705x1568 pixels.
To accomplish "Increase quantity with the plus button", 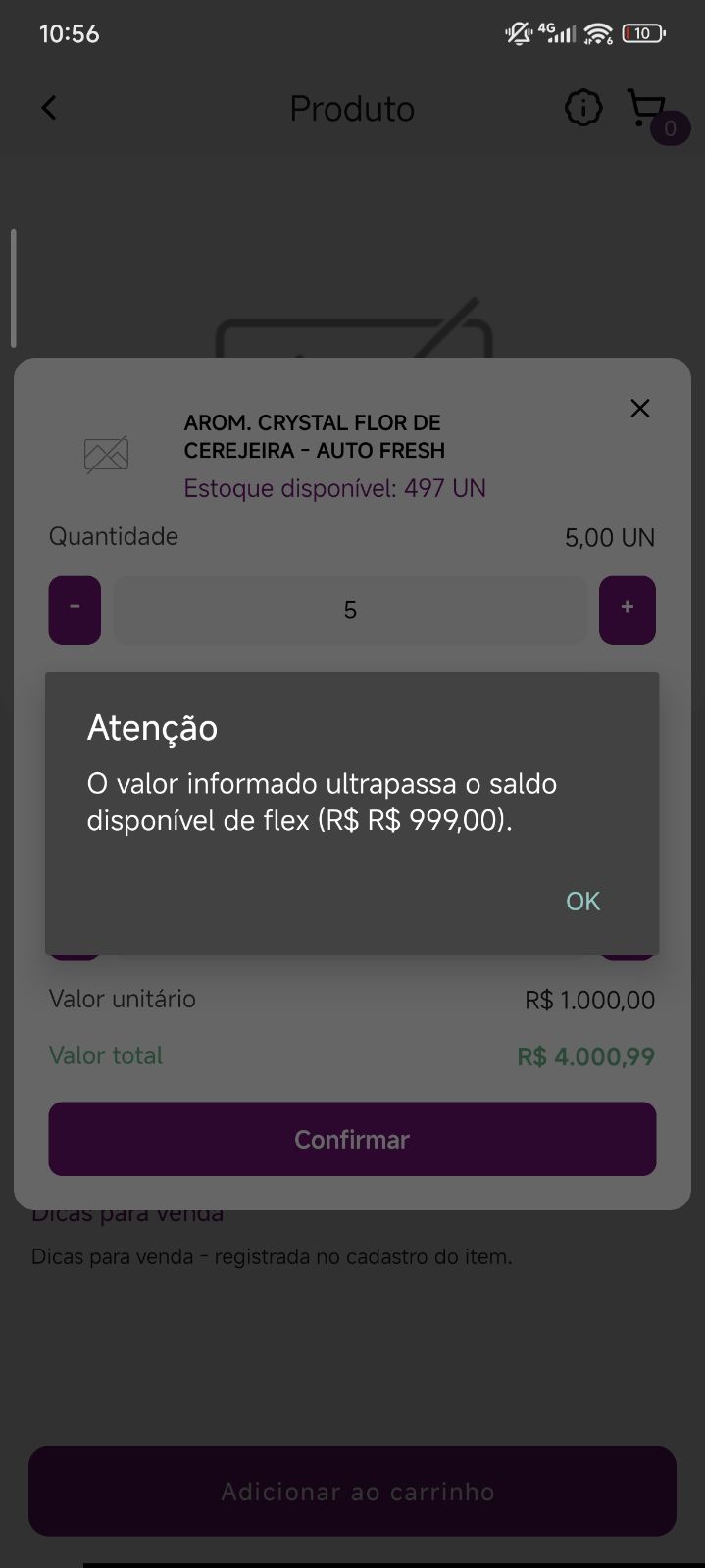I will [x=628, y=610].
